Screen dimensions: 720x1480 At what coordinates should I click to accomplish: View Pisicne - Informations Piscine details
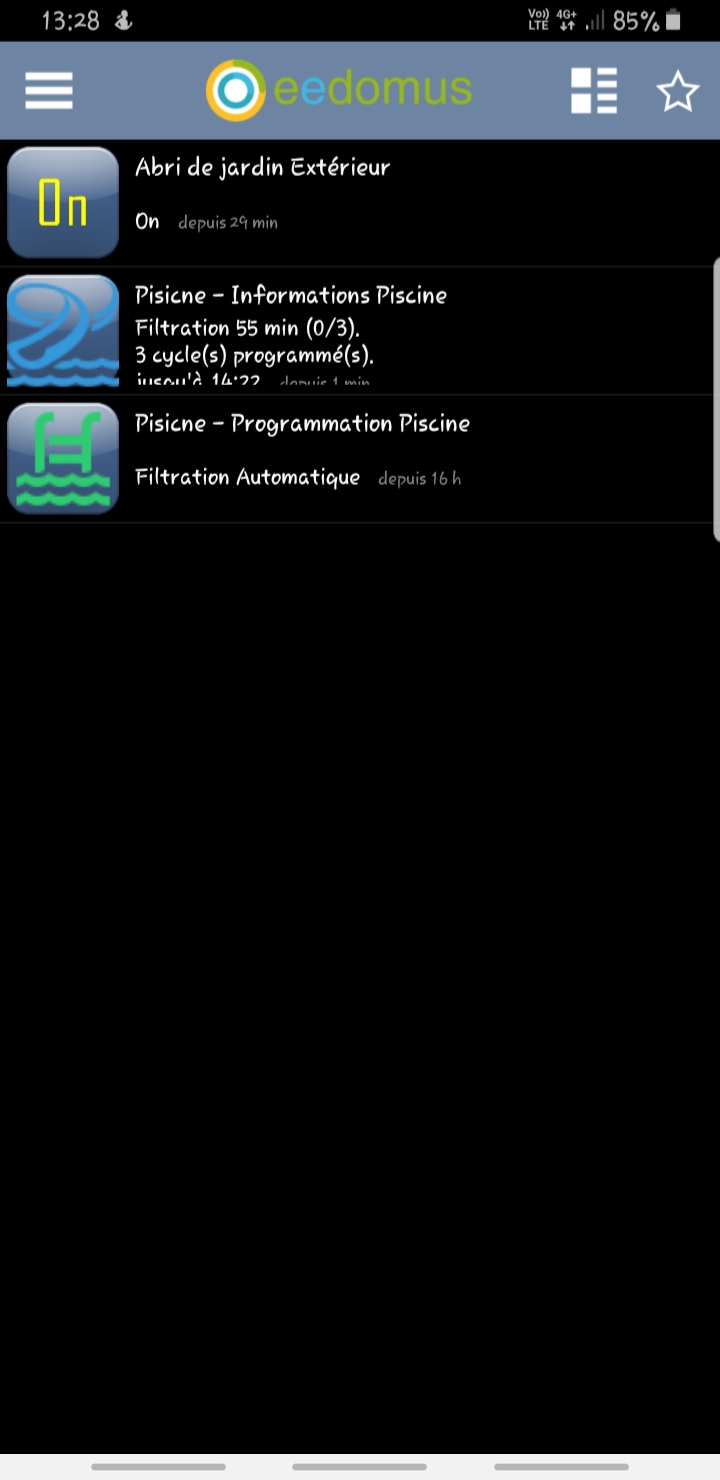pos(360,331)
